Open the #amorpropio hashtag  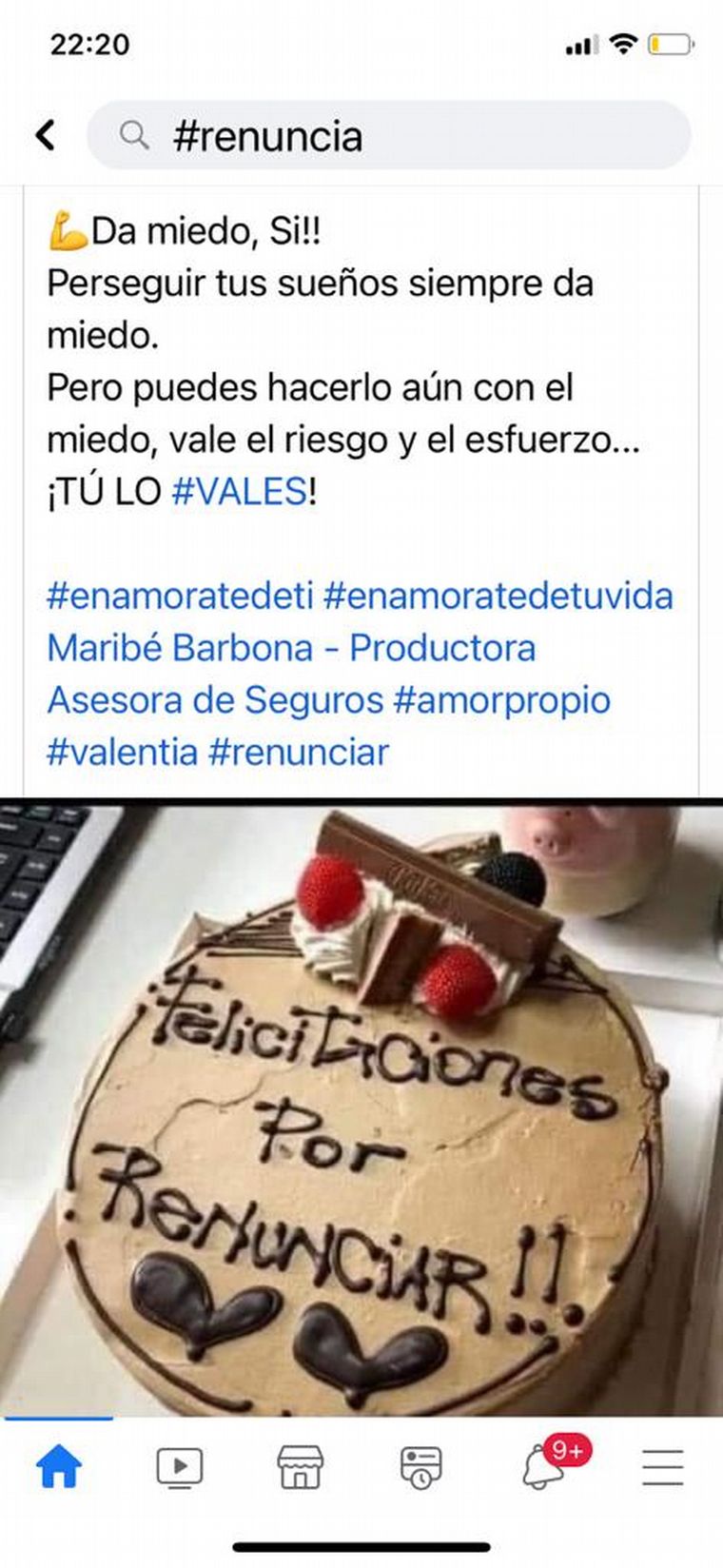click(501, 699)
